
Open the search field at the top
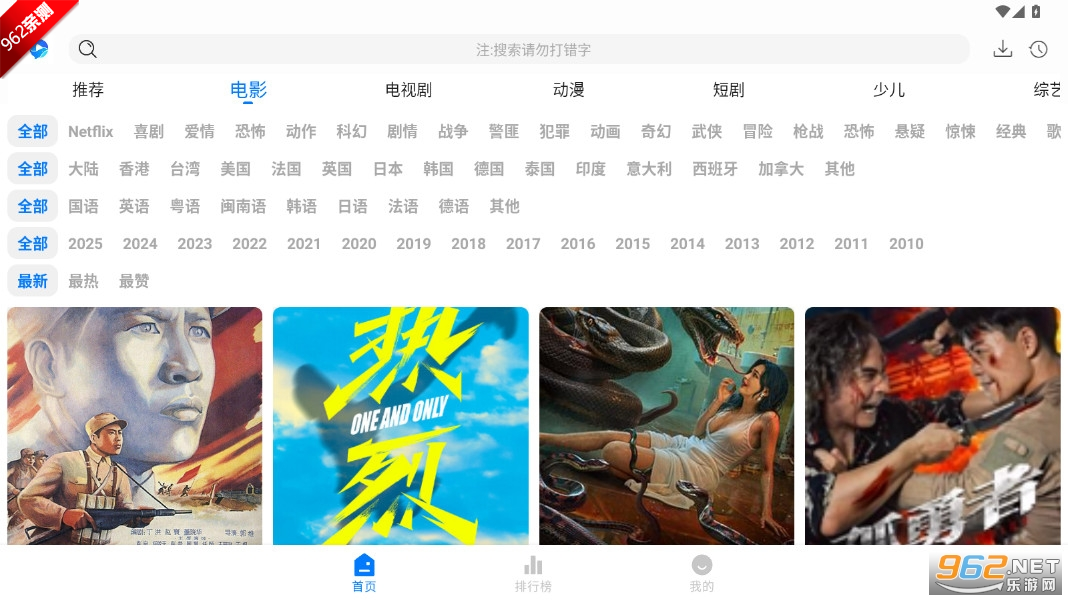[x=518, y=49]
